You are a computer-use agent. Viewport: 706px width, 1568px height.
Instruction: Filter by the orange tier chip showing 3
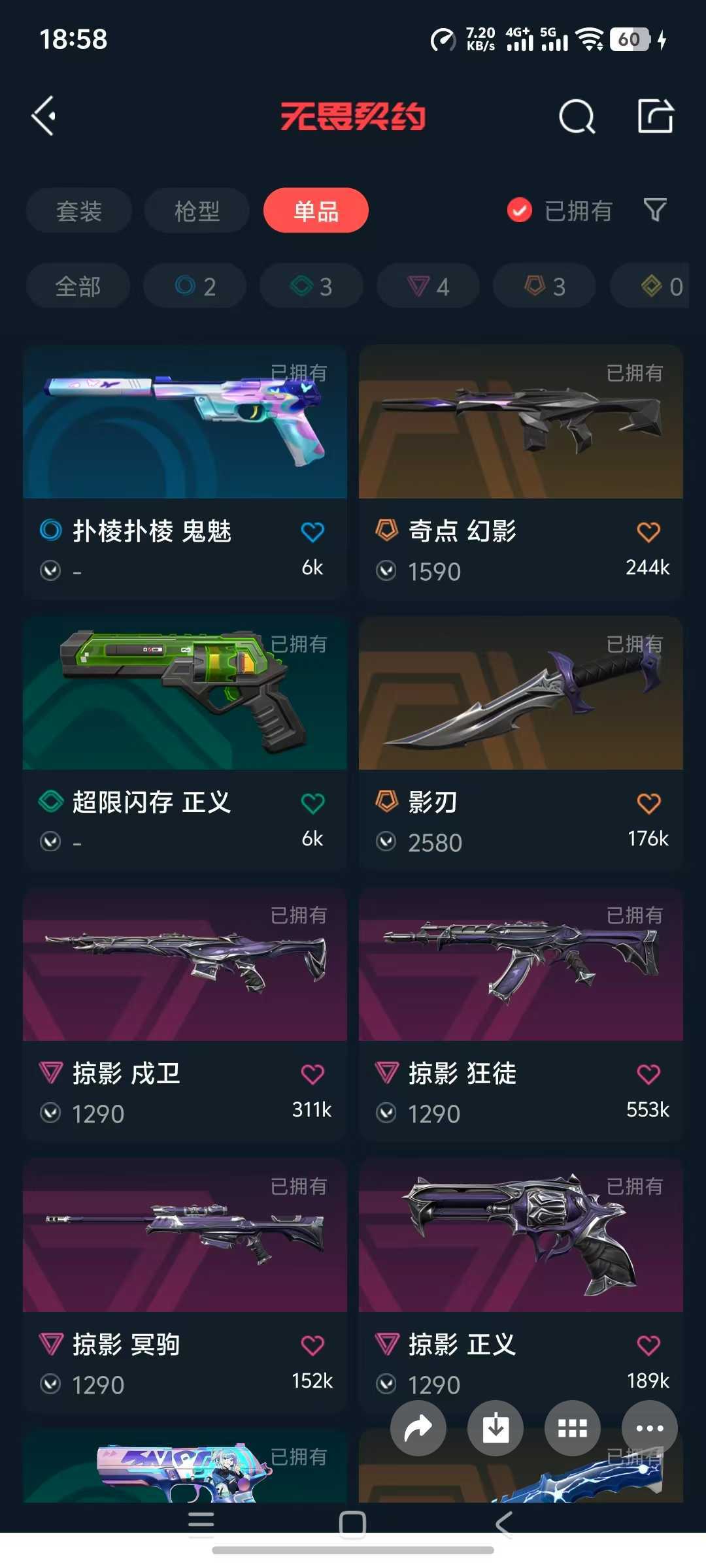coord(545,286)
